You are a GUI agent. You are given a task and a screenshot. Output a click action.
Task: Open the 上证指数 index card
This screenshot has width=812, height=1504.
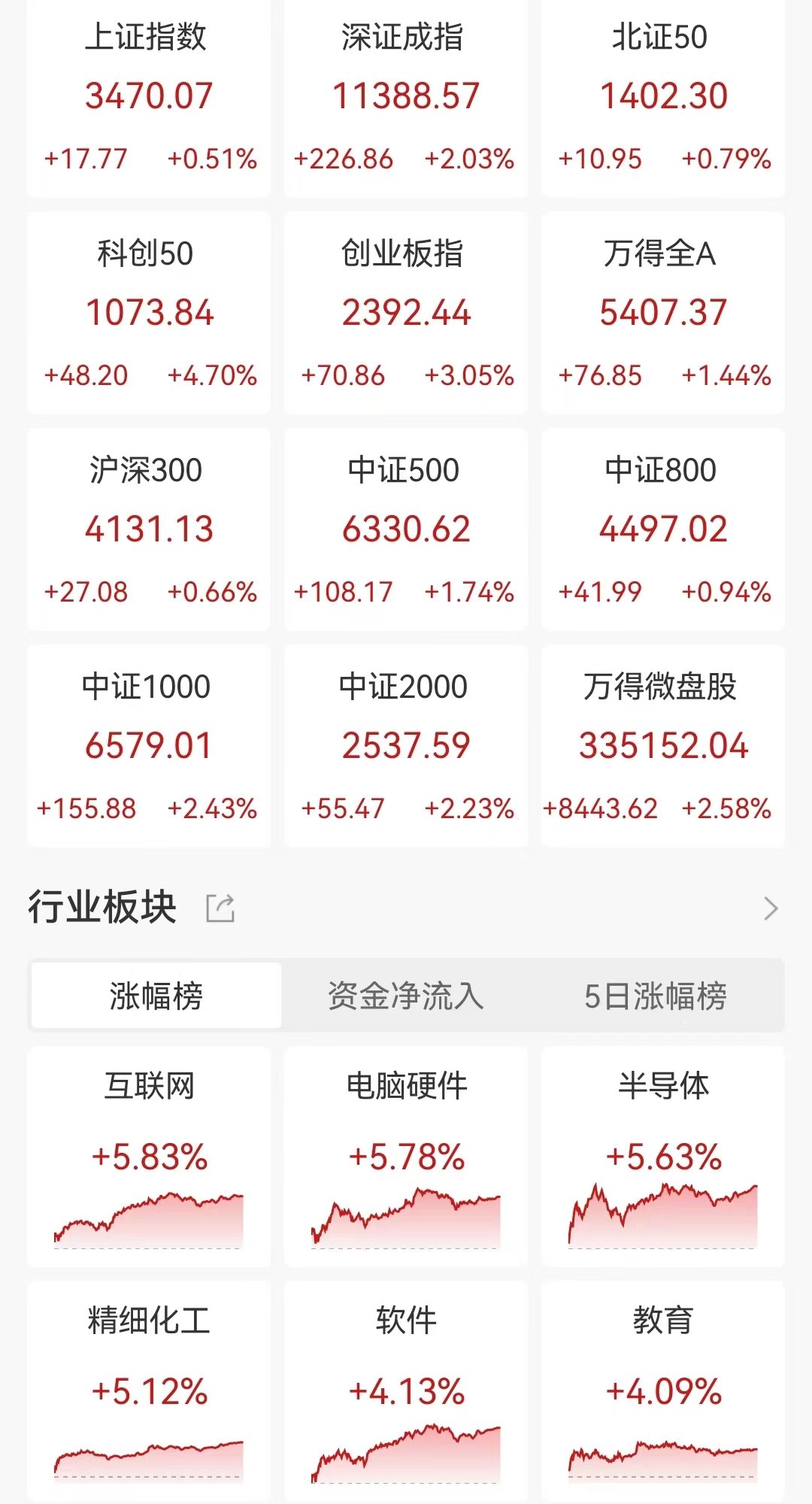[149, 98]
